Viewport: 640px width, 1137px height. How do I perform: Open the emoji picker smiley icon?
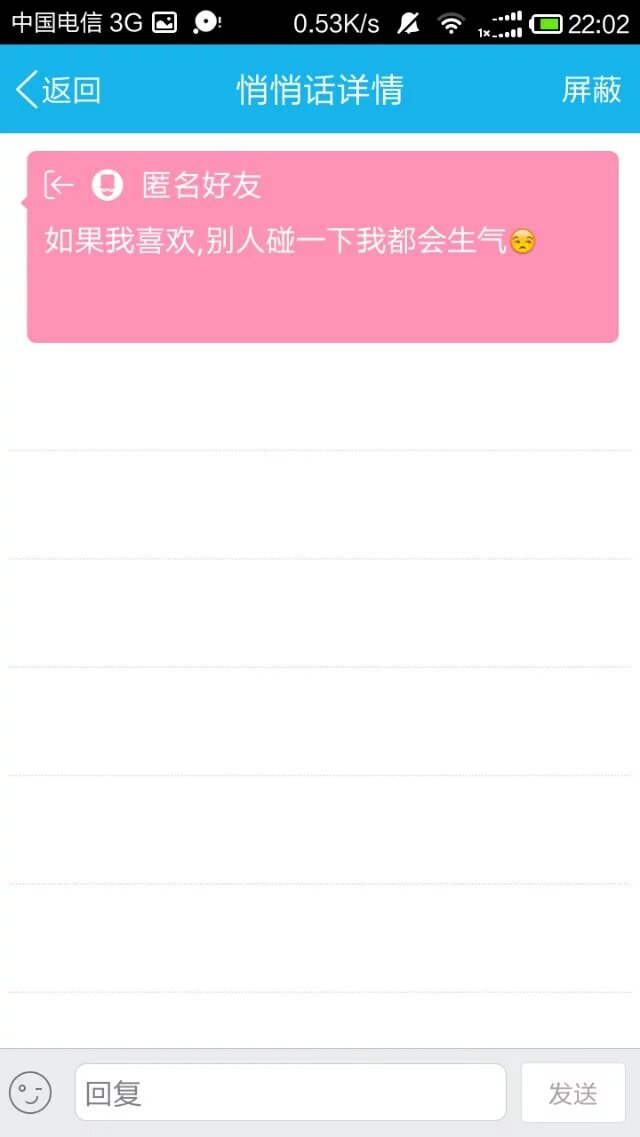30,1092
